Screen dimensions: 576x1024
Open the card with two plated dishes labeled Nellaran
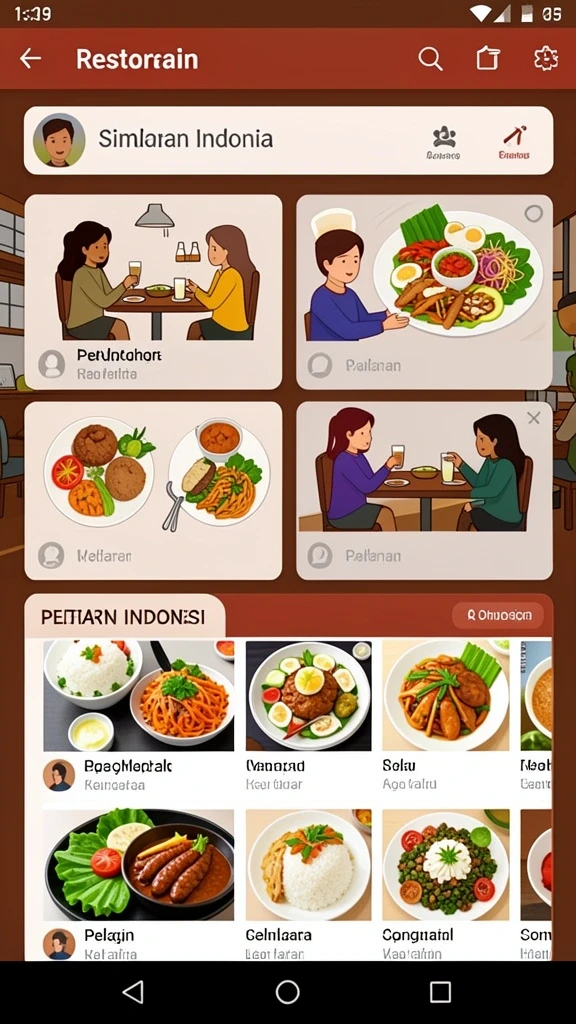153,490
